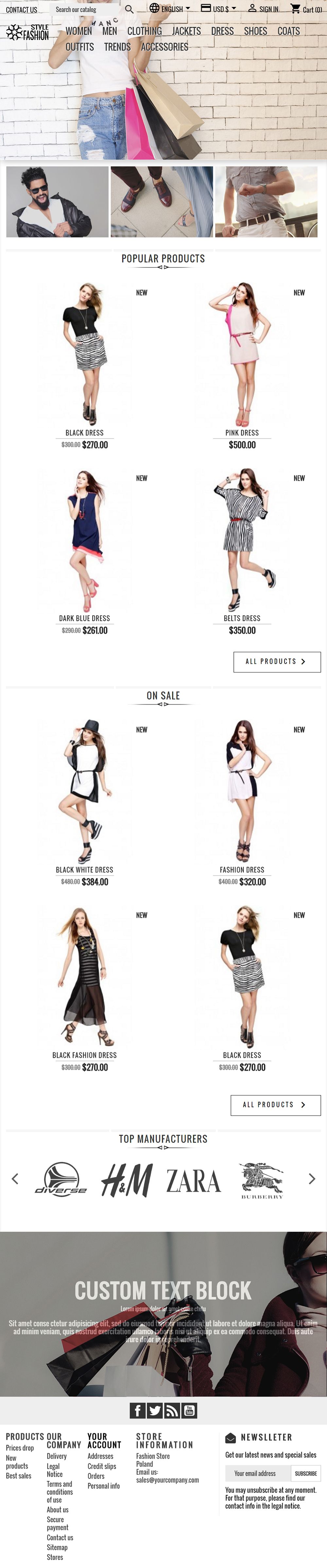The width and height of the screenshot is (327, 1568).
Task: Open the Facebook social icon
Action: 137,1410
